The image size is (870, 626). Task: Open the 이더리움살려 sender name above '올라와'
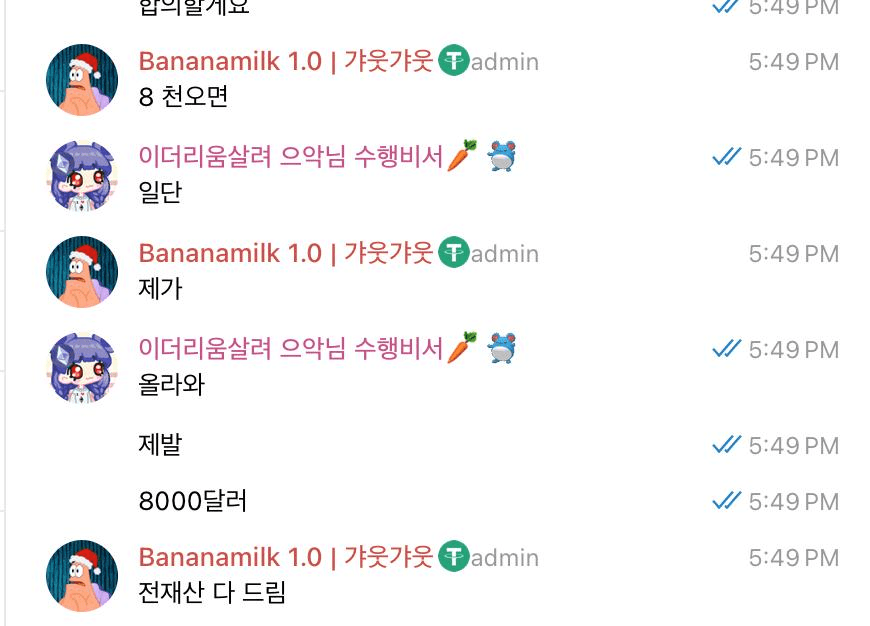(290, 349)
